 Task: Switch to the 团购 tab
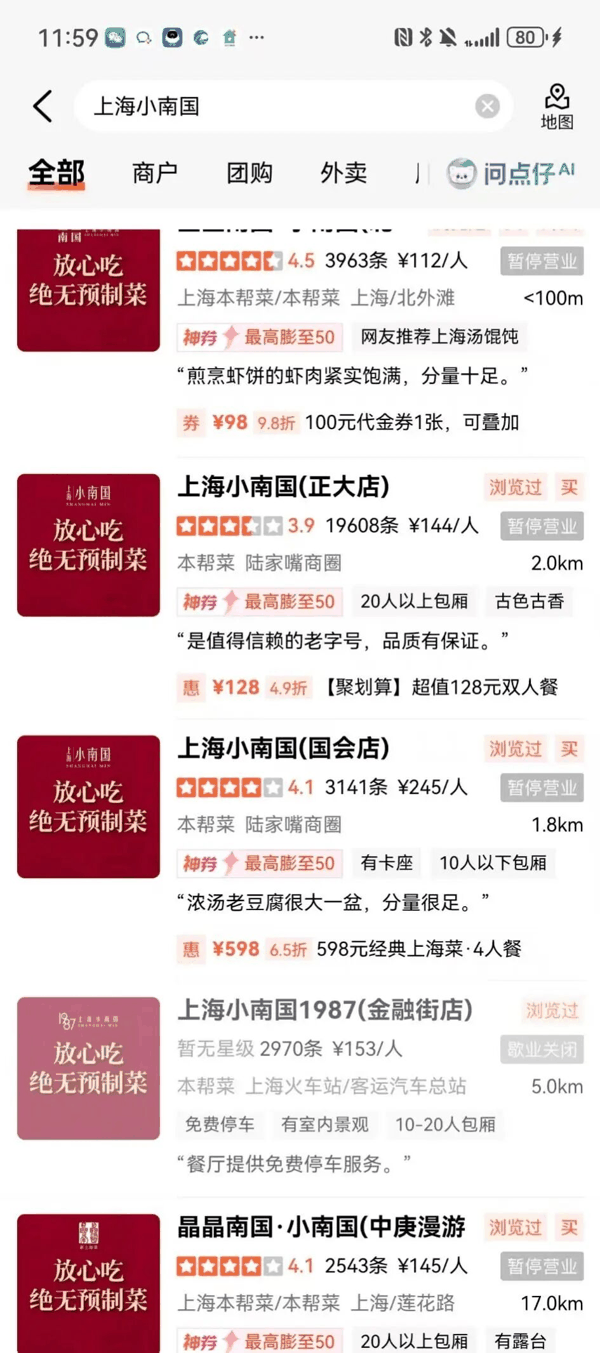249,172
